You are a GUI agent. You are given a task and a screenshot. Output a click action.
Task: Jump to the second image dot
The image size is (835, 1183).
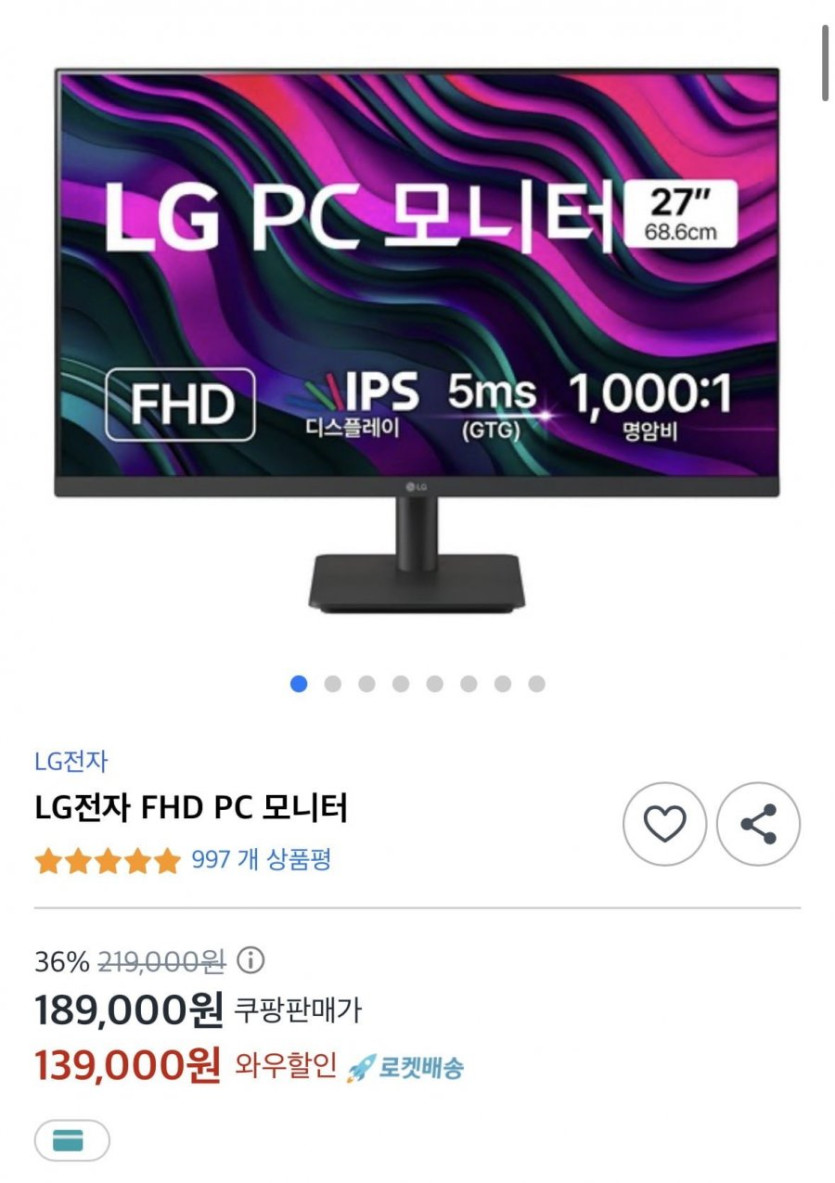333,684
